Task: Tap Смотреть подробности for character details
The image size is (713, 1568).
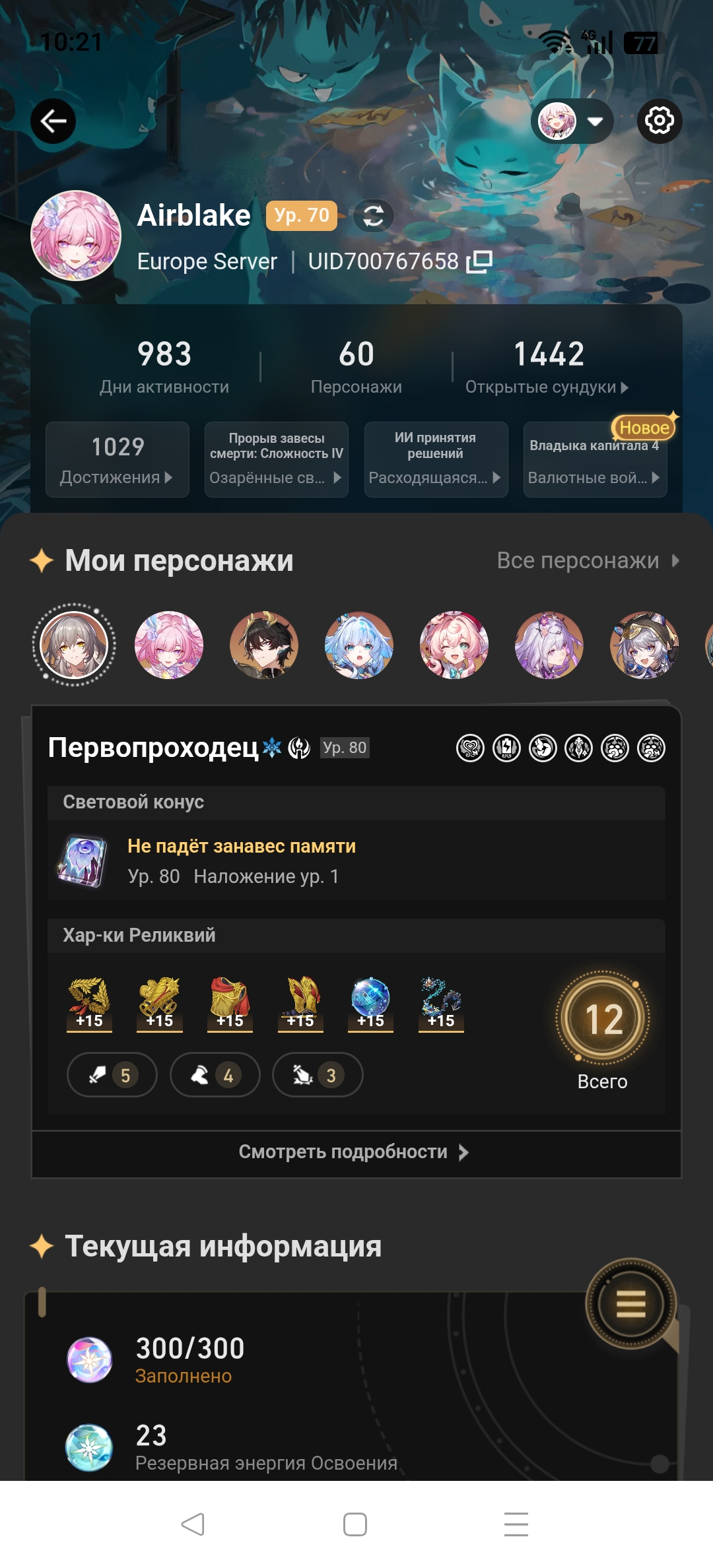Action: 355,1152
